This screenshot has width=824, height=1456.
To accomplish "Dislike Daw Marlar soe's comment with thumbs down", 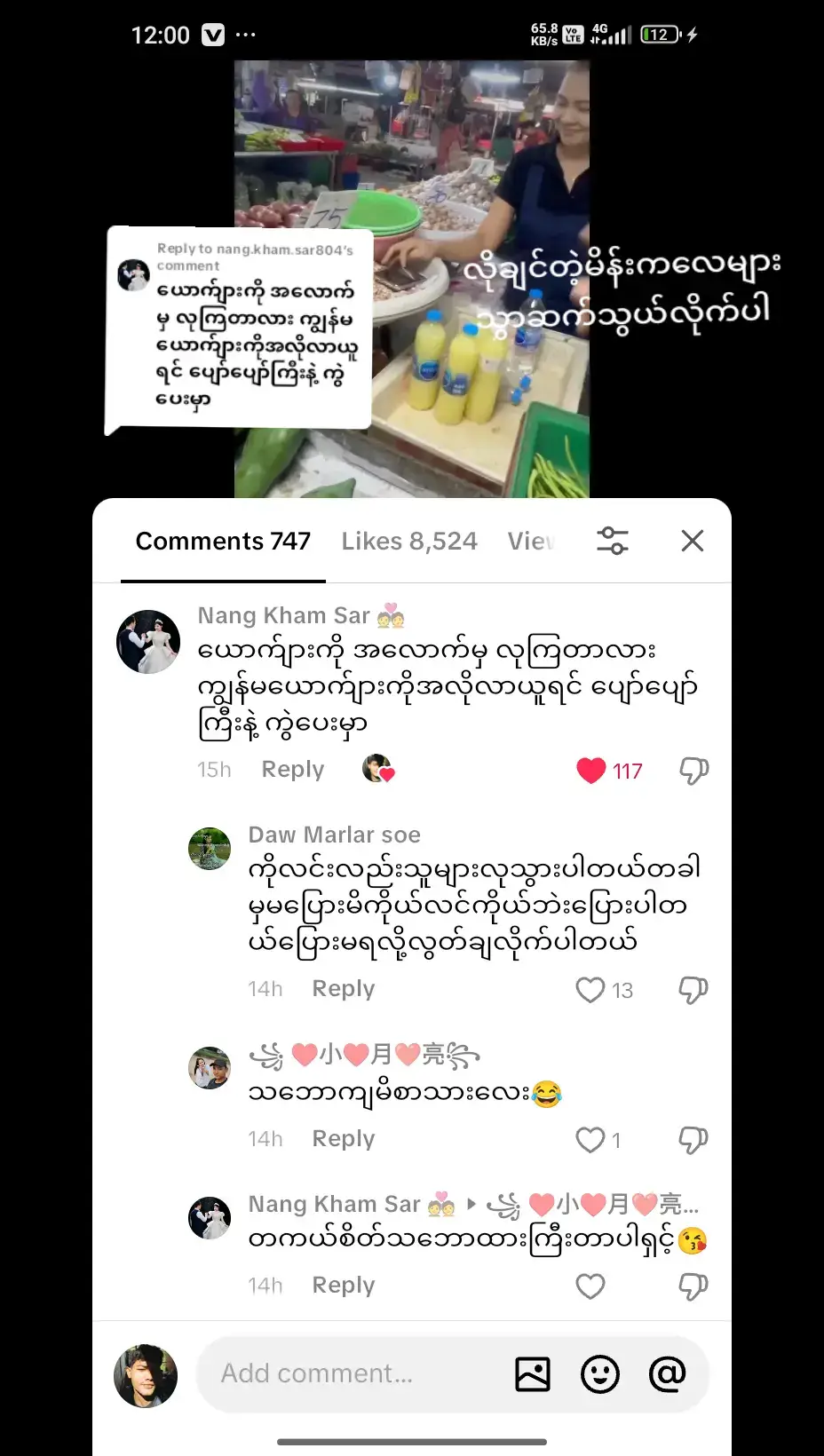I will pos(692,988).
